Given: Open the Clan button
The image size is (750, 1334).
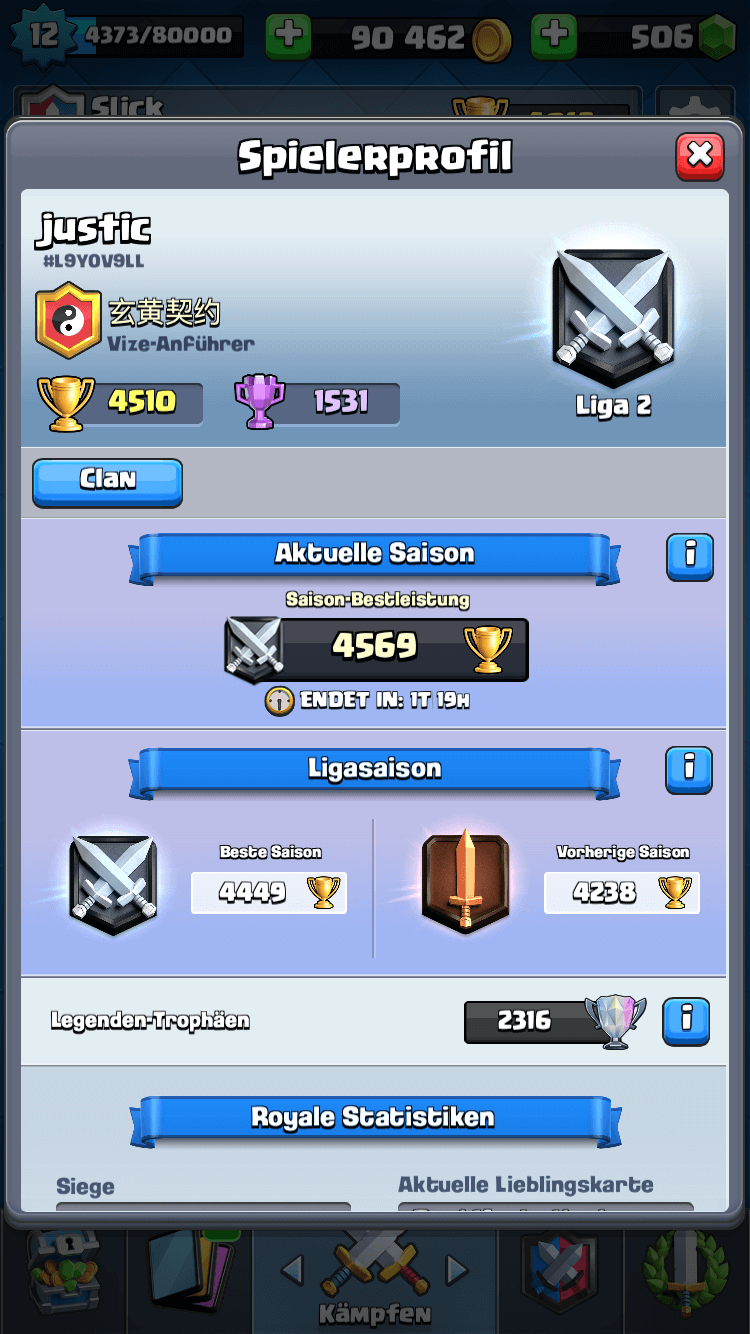Looking at the screenshot, I should pyautogui.click(x=107, y=481).
